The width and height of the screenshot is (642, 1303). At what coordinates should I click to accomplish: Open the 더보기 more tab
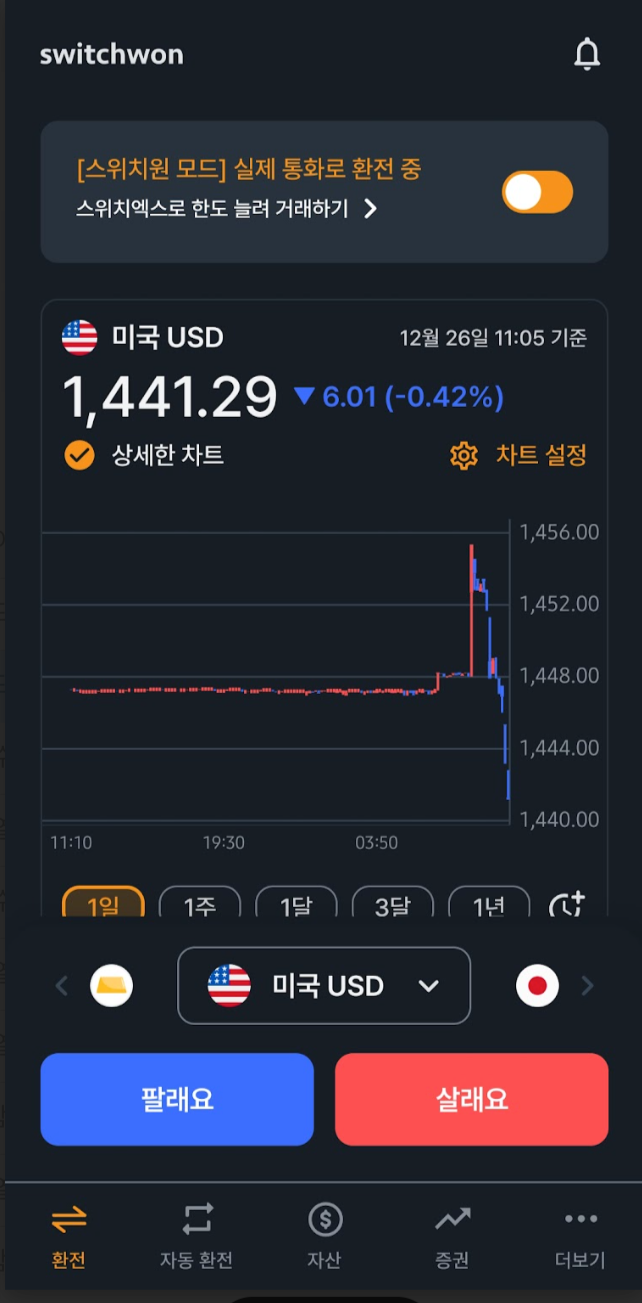pos(580,1236)
